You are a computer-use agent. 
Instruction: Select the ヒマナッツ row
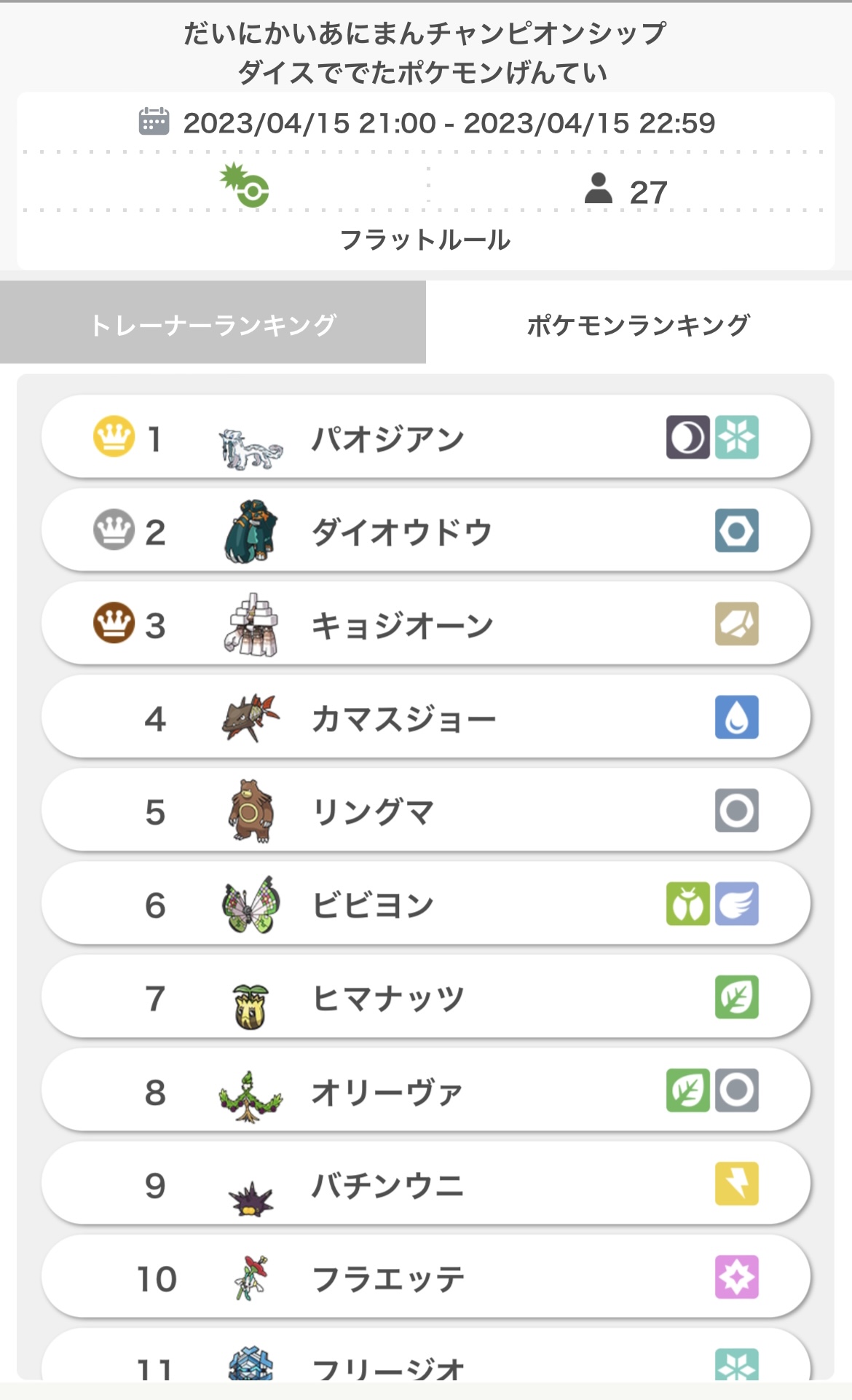pyautogui.click(x=426, y=996)
